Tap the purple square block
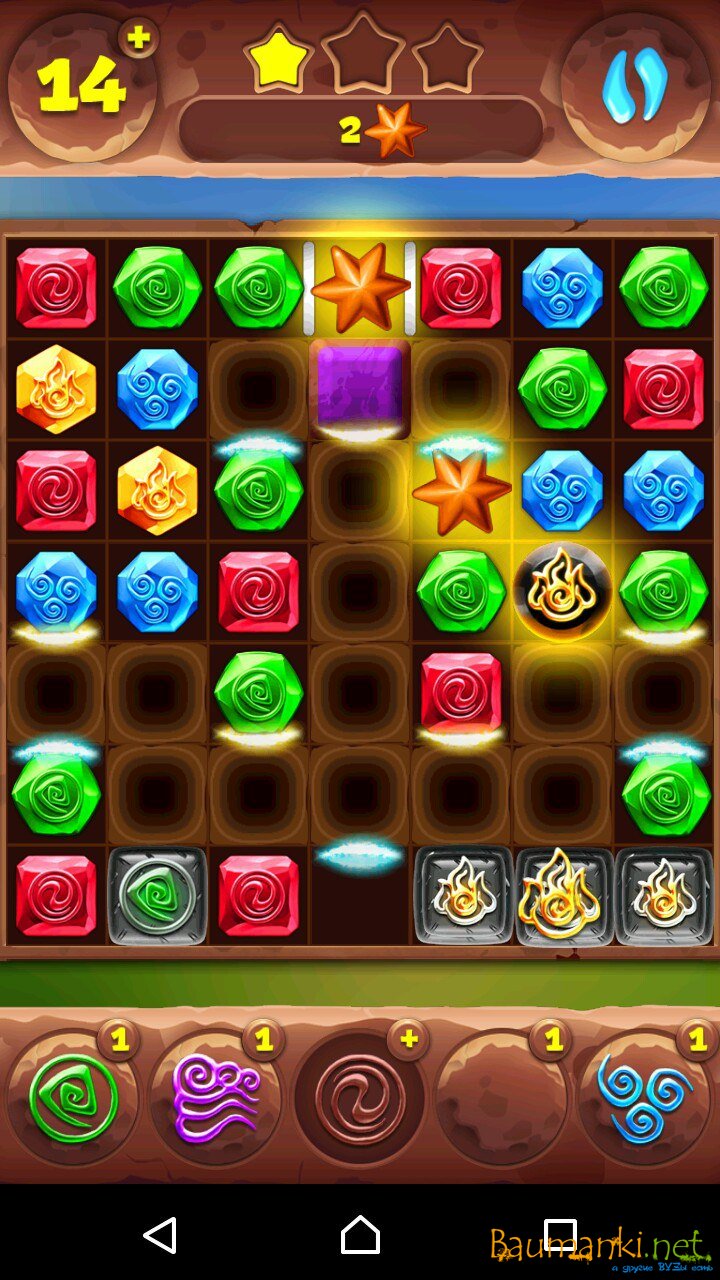Viewport: 720px width, 1280px height. pos(360,388)
